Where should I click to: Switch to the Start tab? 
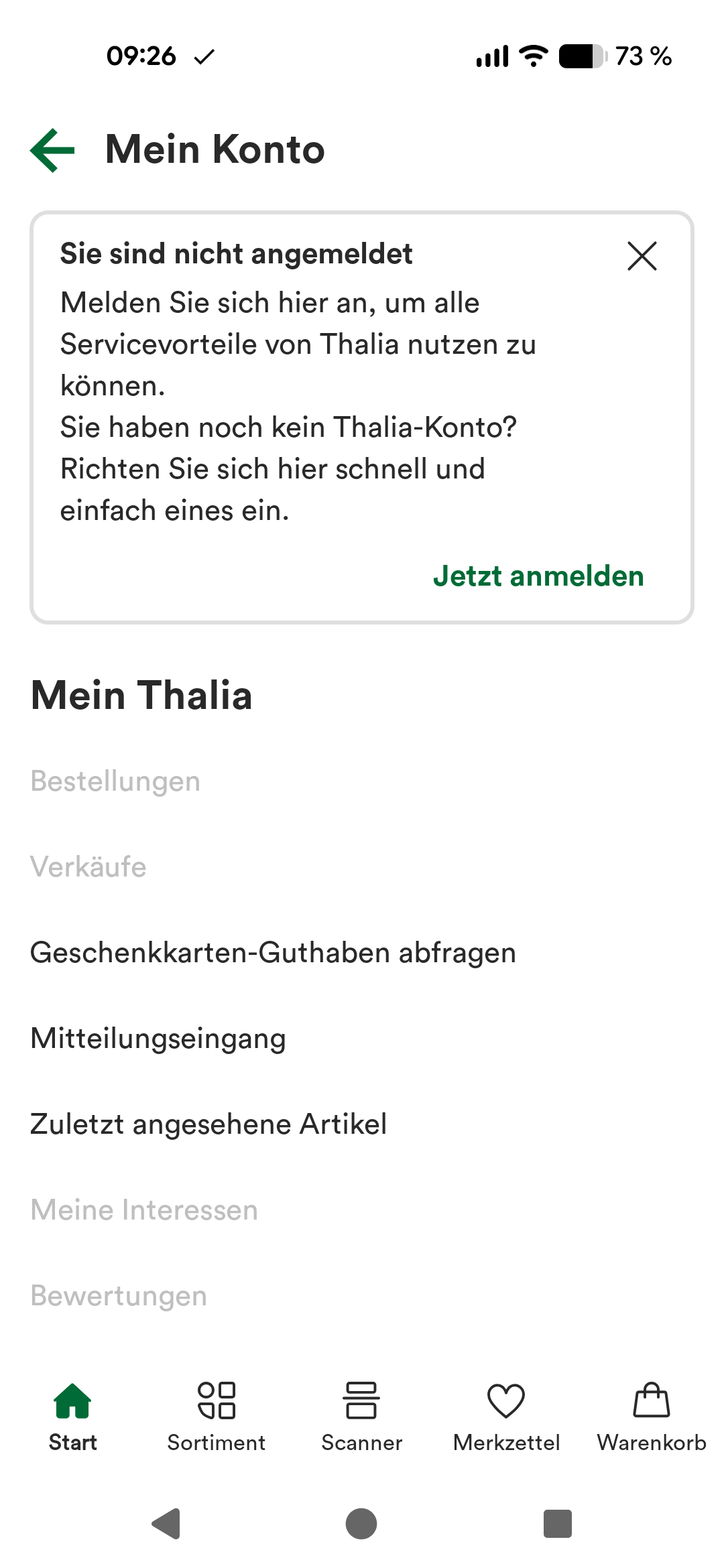click(72, 1417)
